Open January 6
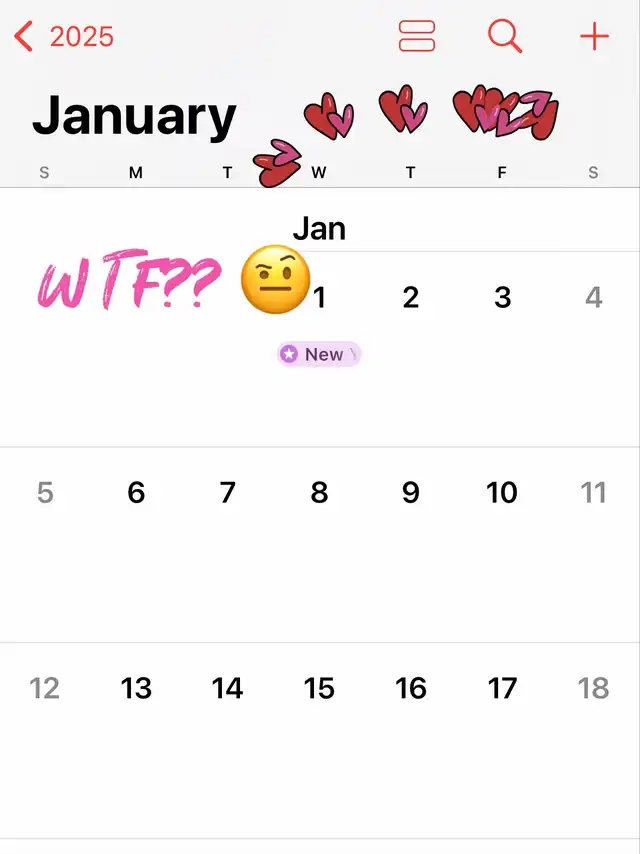 click(136, 492)
